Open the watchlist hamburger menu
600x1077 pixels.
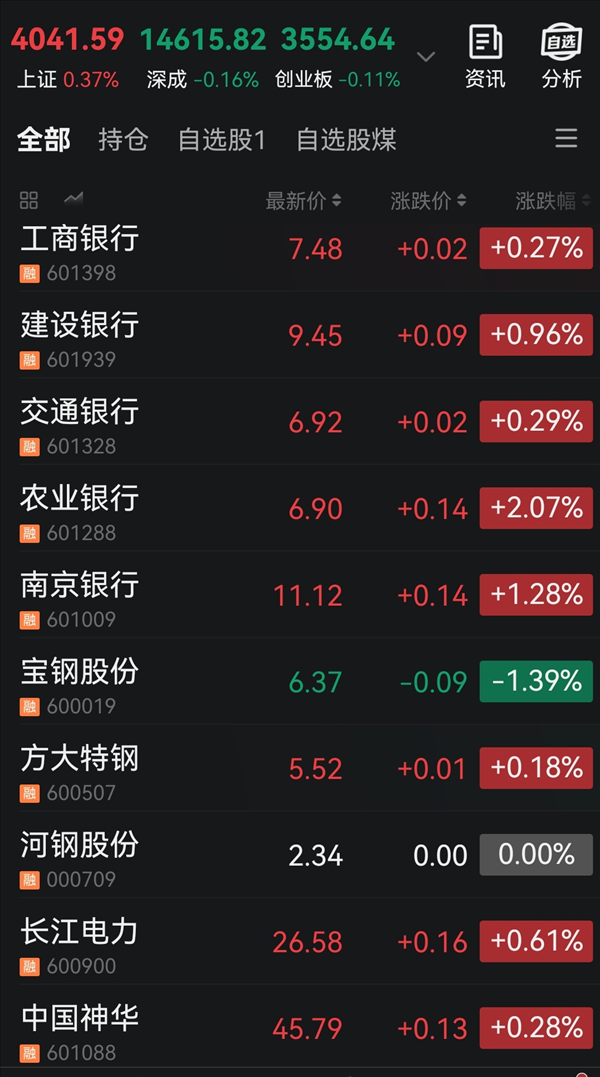[566, 139]
